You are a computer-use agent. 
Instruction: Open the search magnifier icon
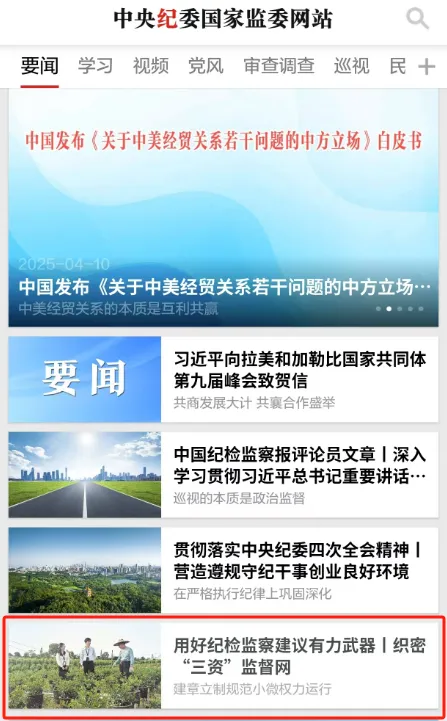click(x=417, y=19)
